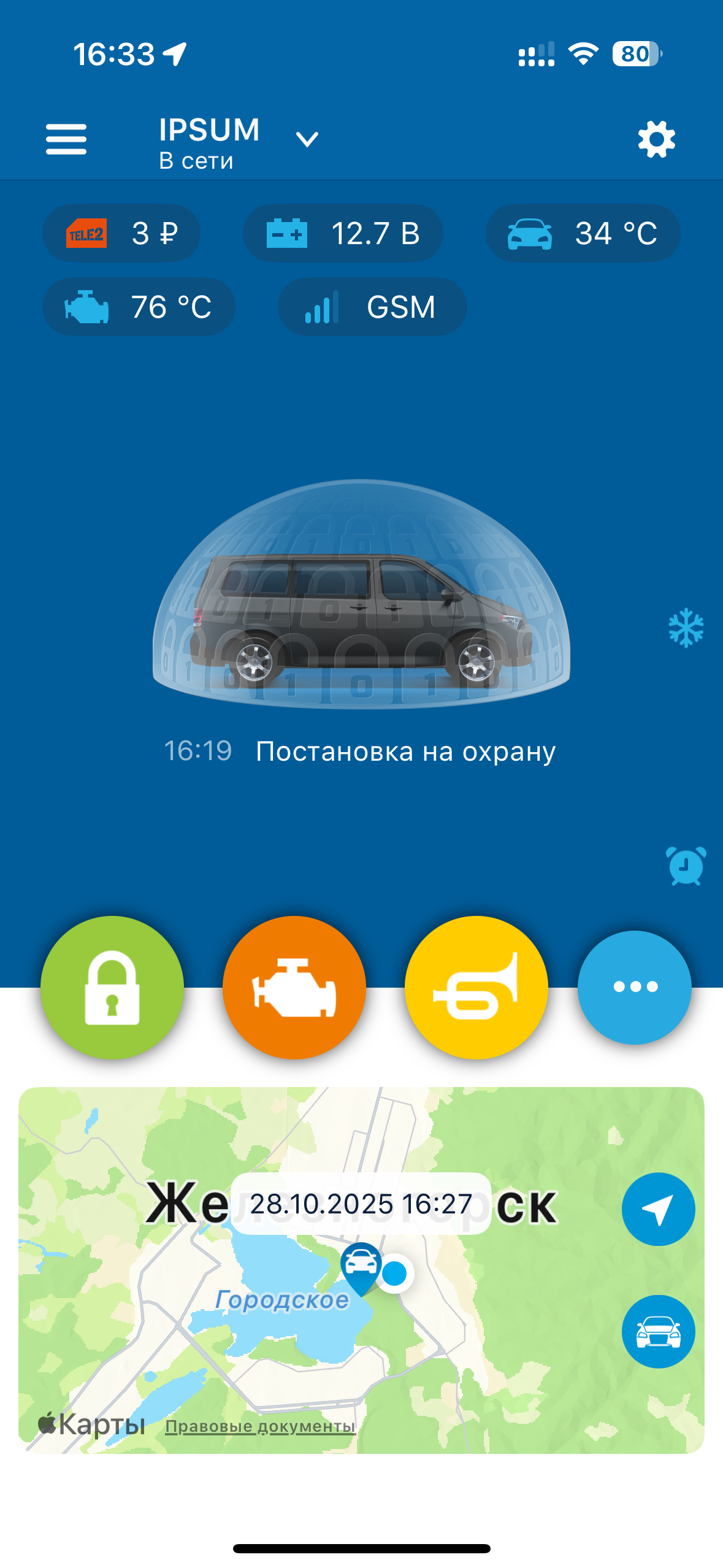Center map on my location
The height and width of the screenshot is (1568, 723).
(x=658, y=1209)
